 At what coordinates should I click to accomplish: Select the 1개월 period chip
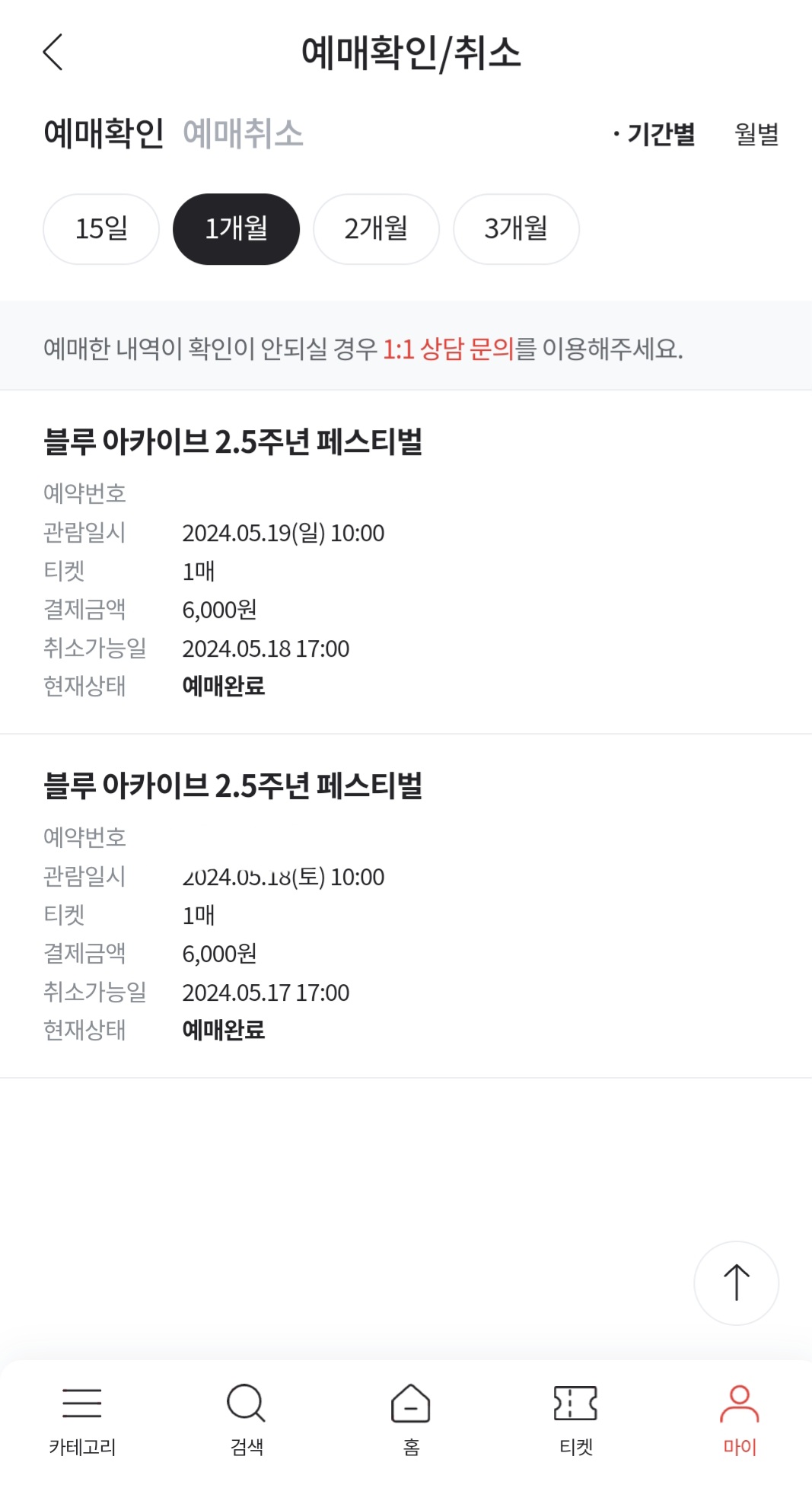tap(236, 228)
